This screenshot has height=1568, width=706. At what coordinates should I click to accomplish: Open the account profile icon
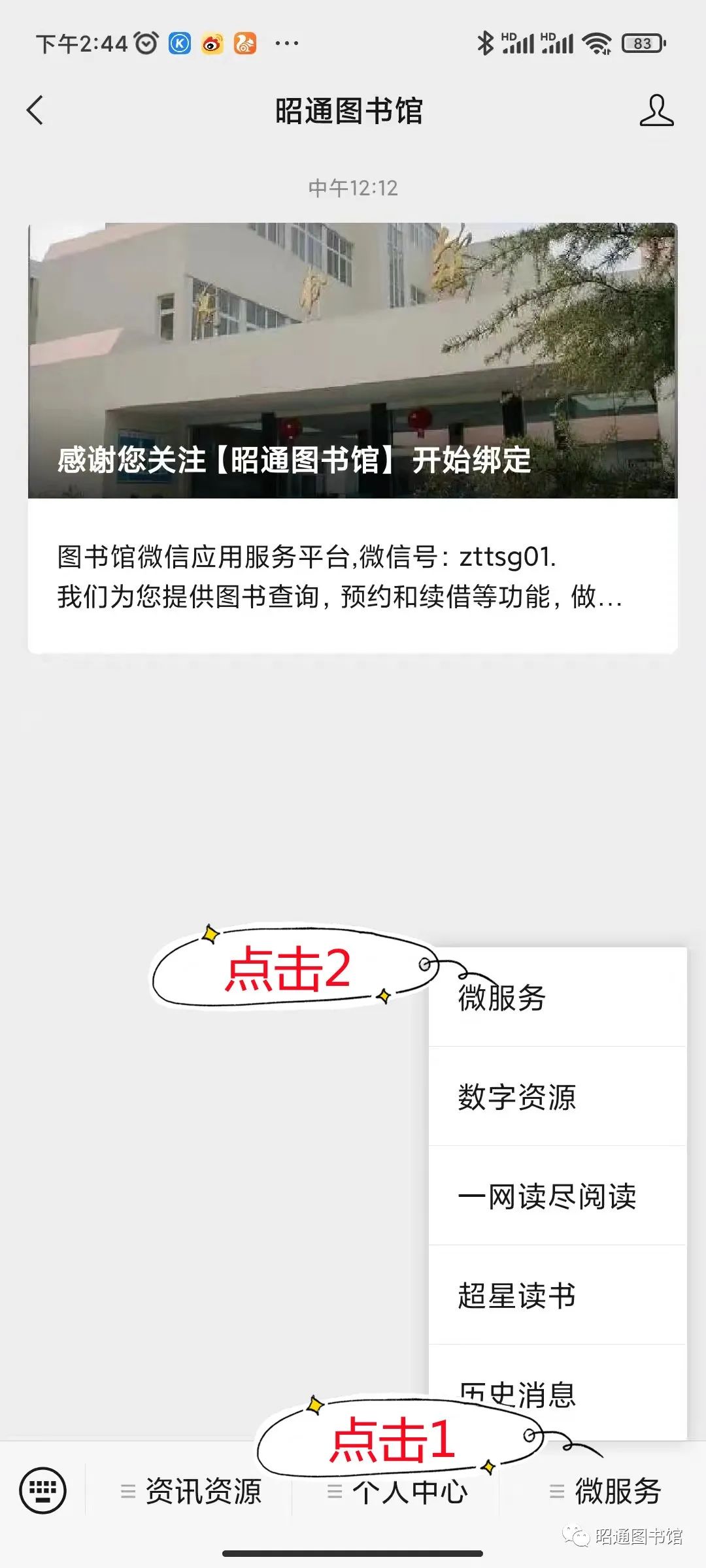[x=656, y=110]
